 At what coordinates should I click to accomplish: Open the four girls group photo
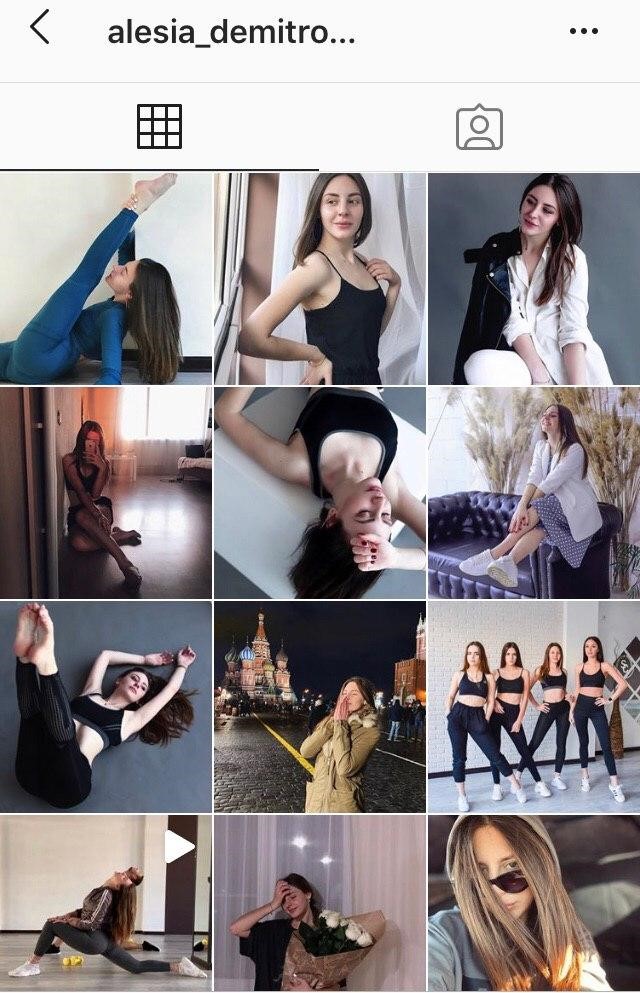click(534, 706)
